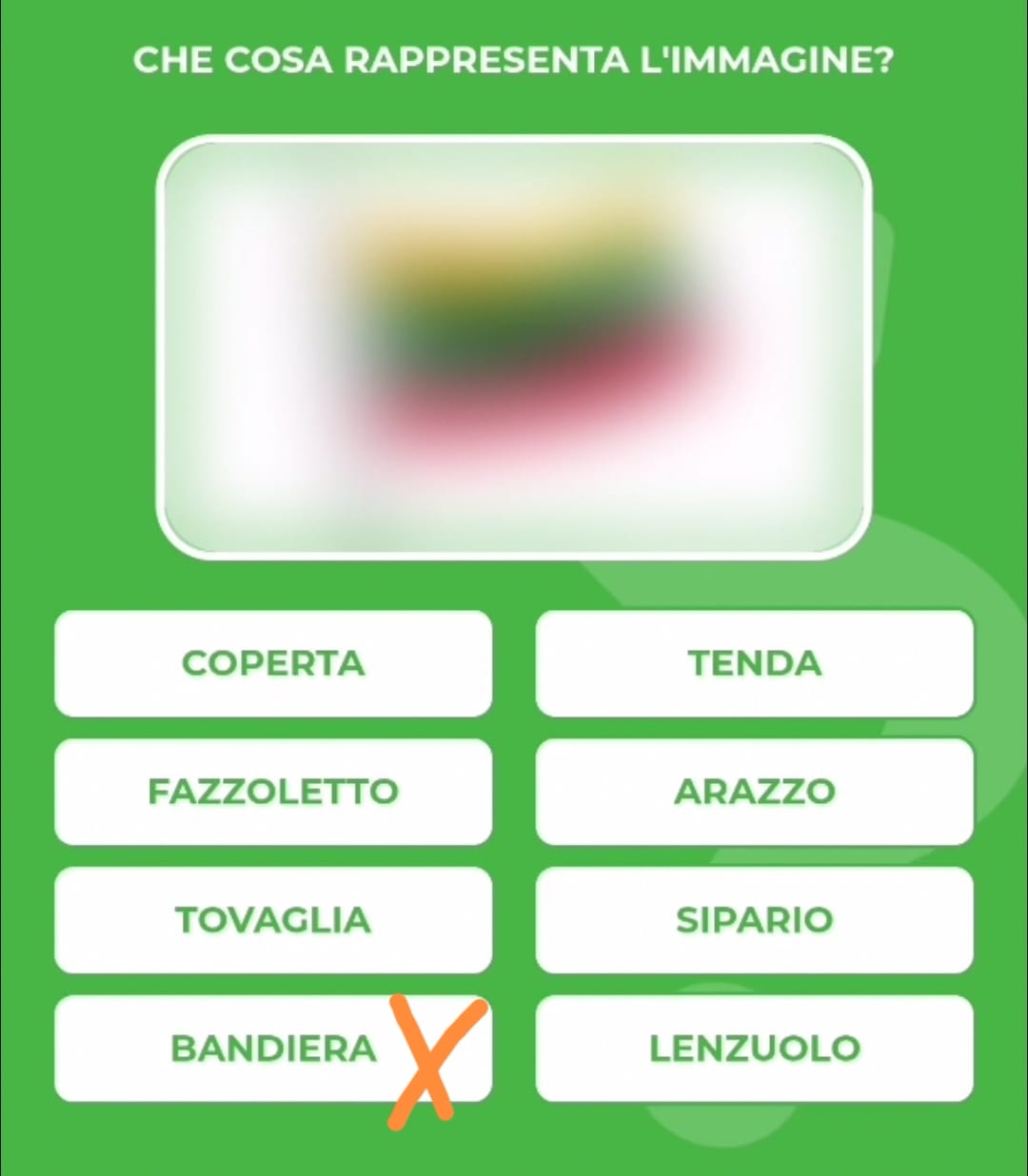Select the COPERTA answer
Viewport: 1028px width, 1176px height.
pyautogui.click(x=273, y=663)
